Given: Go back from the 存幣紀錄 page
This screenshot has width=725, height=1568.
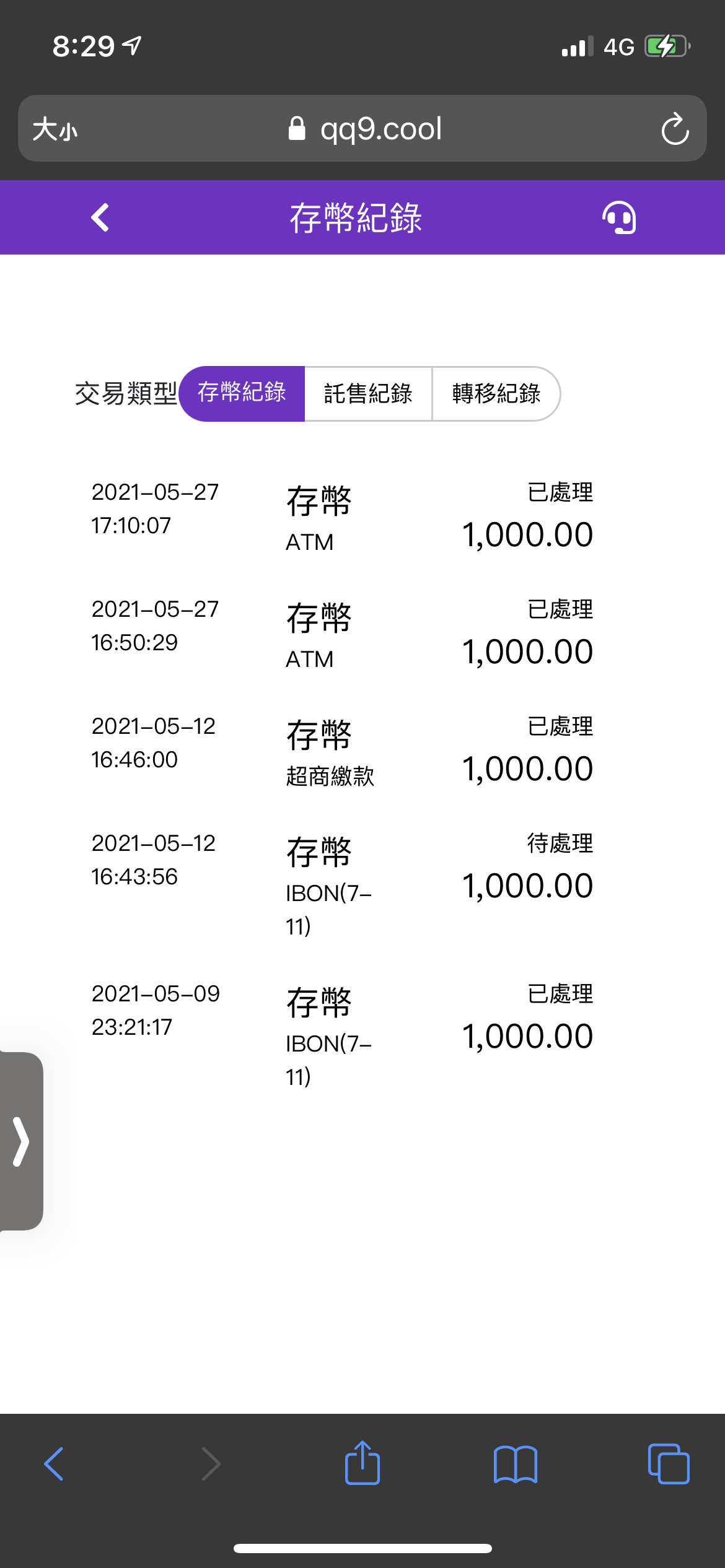Looking at the screenshot, I should [x=100, y=217].
